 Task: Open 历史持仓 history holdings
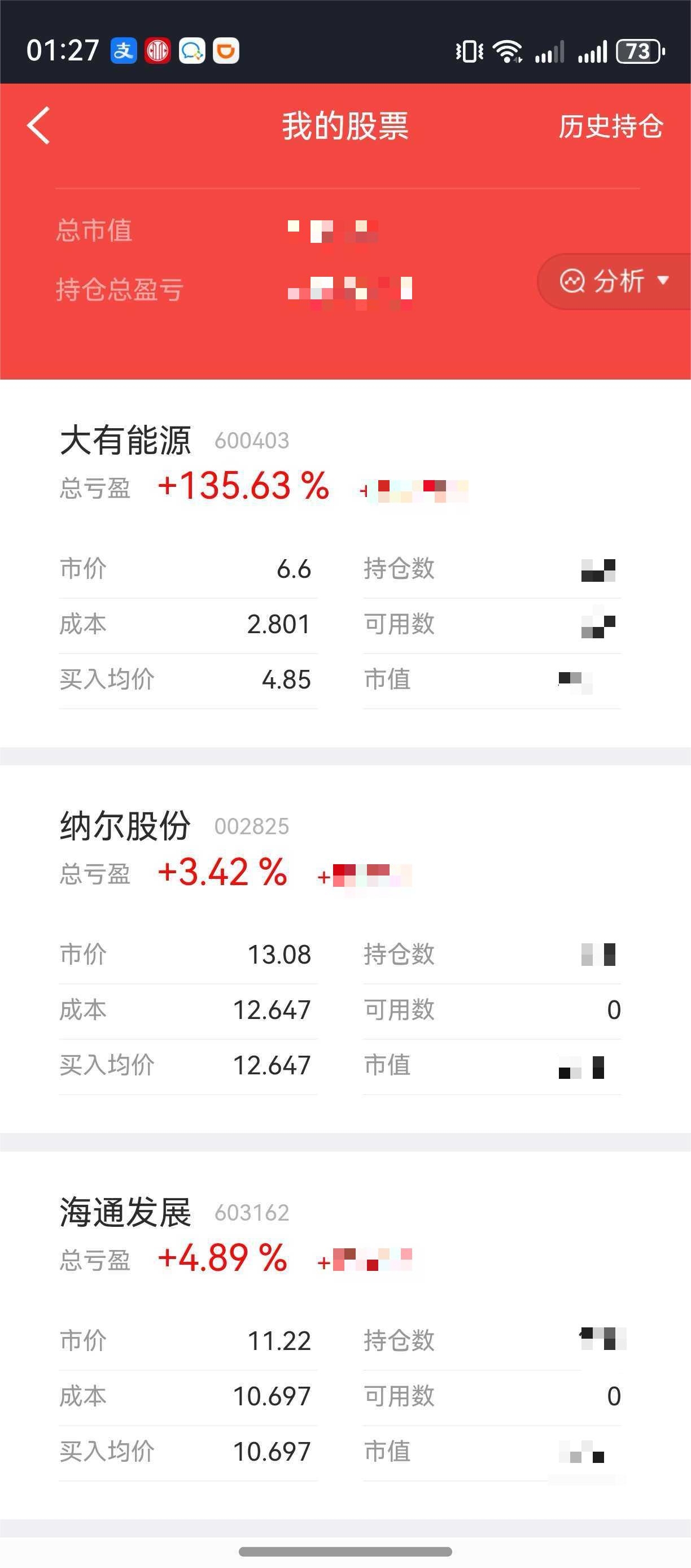point(610,127)
